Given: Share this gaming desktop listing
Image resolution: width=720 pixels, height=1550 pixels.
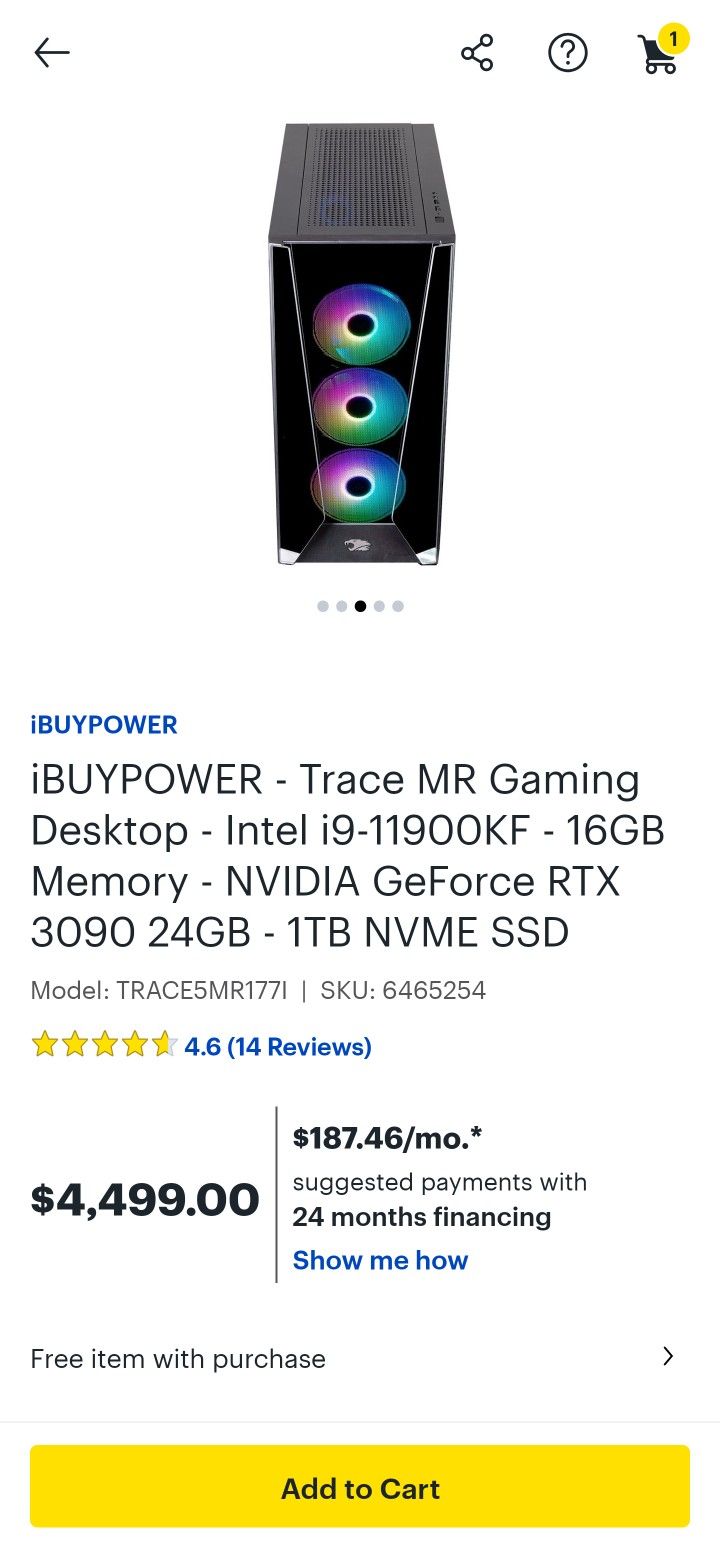Looking at the screenshot, I should coord(477,52).
